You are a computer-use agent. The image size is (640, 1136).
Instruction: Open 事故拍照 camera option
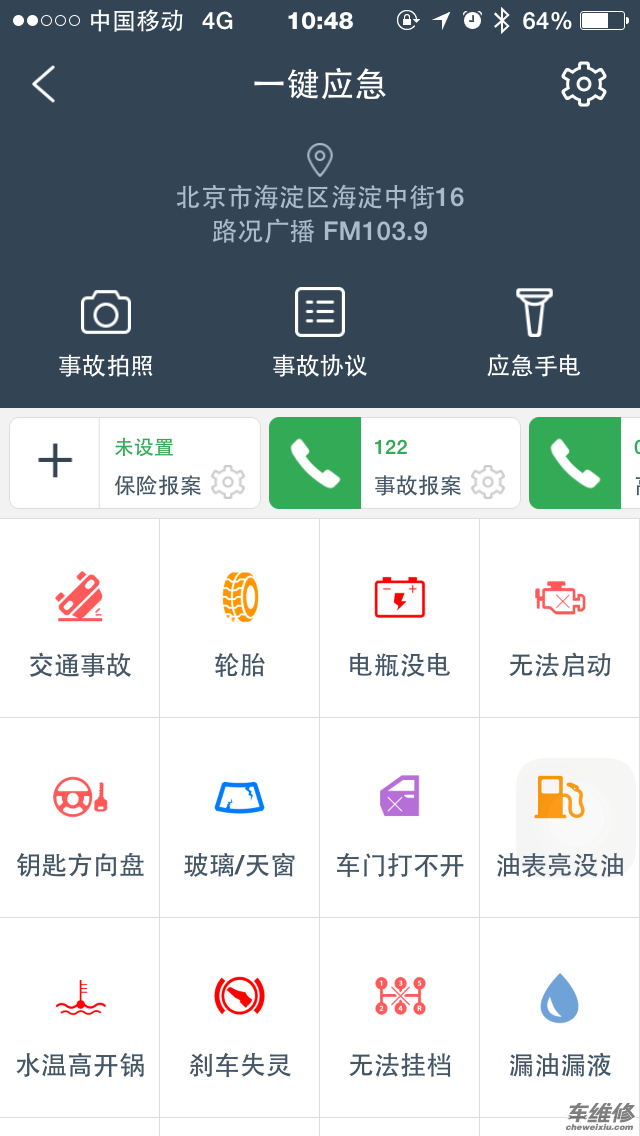106,333
